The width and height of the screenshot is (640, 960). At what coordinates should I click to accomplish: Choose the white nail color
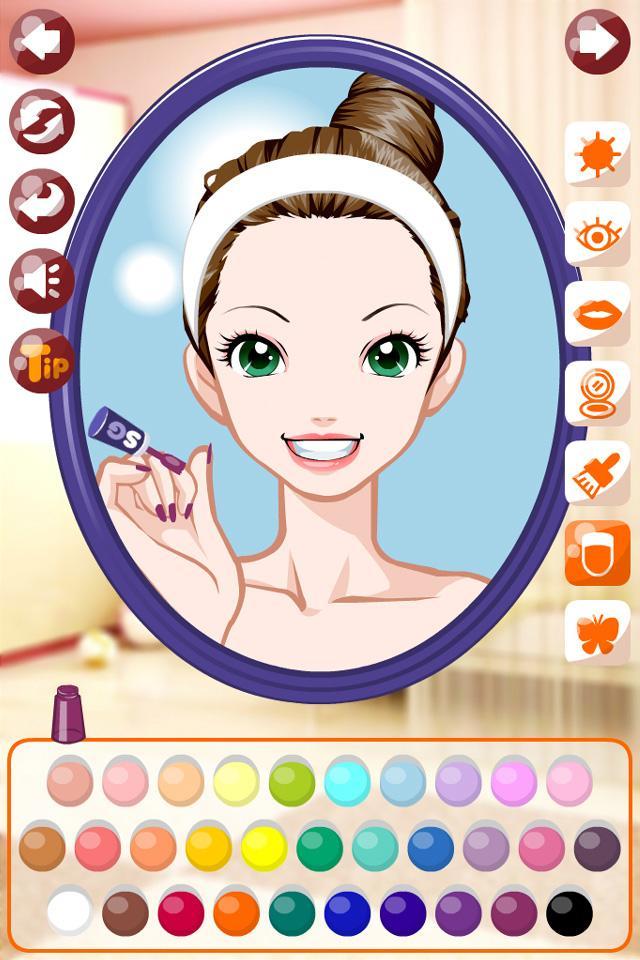[70, 912]
